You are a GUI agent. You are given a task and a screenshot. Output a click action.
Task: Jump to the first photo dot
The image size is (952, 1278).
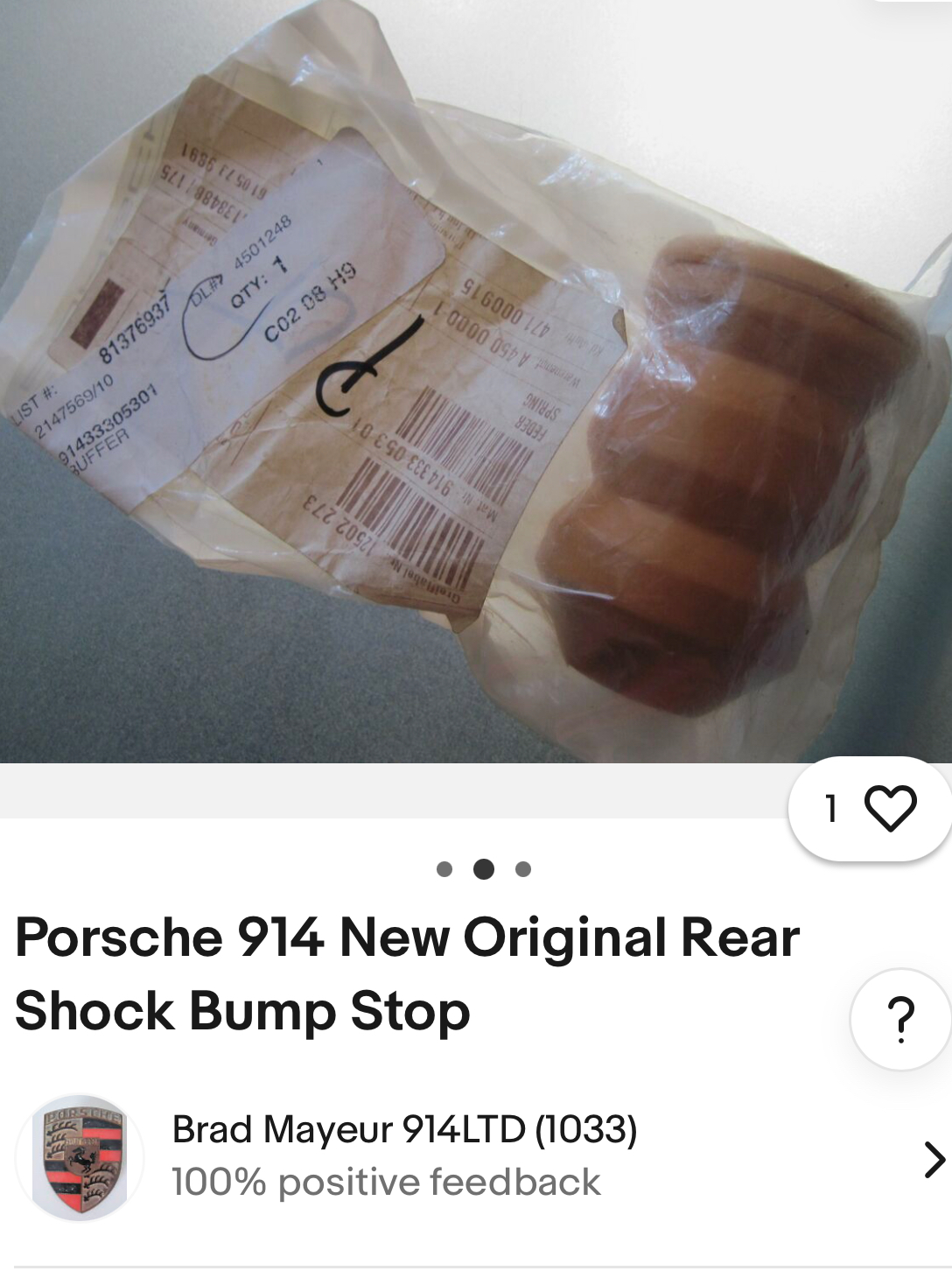(444, 869)
